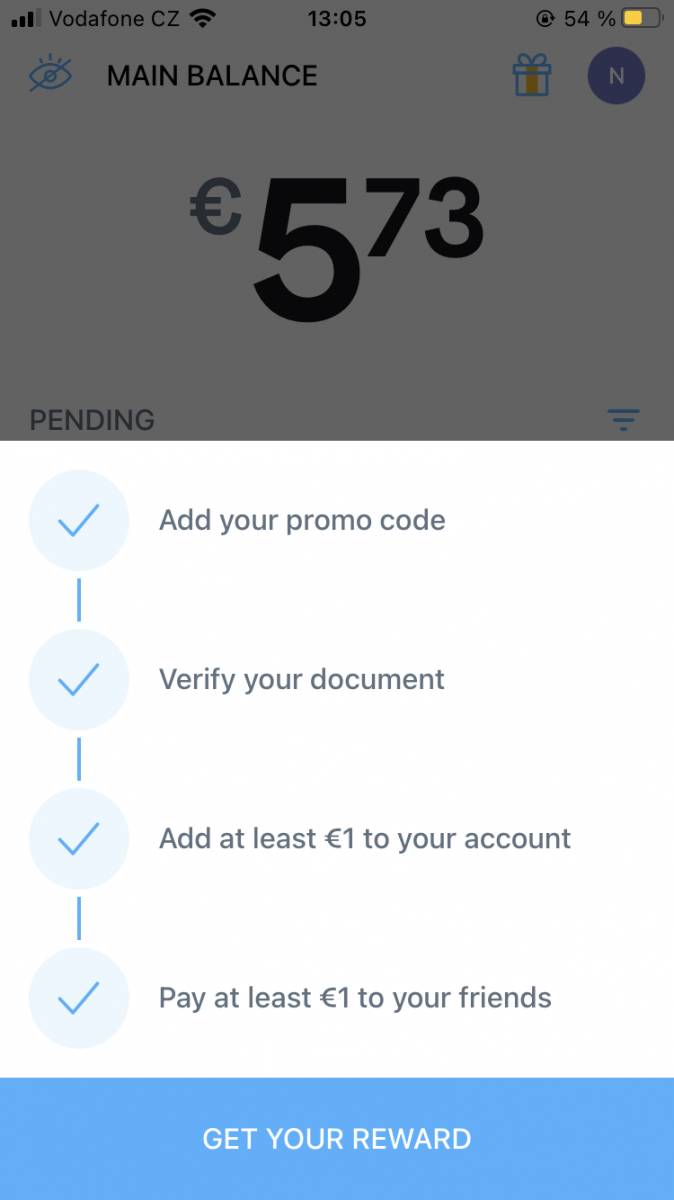Open the gift rewards icon

[x=533, y=75]
